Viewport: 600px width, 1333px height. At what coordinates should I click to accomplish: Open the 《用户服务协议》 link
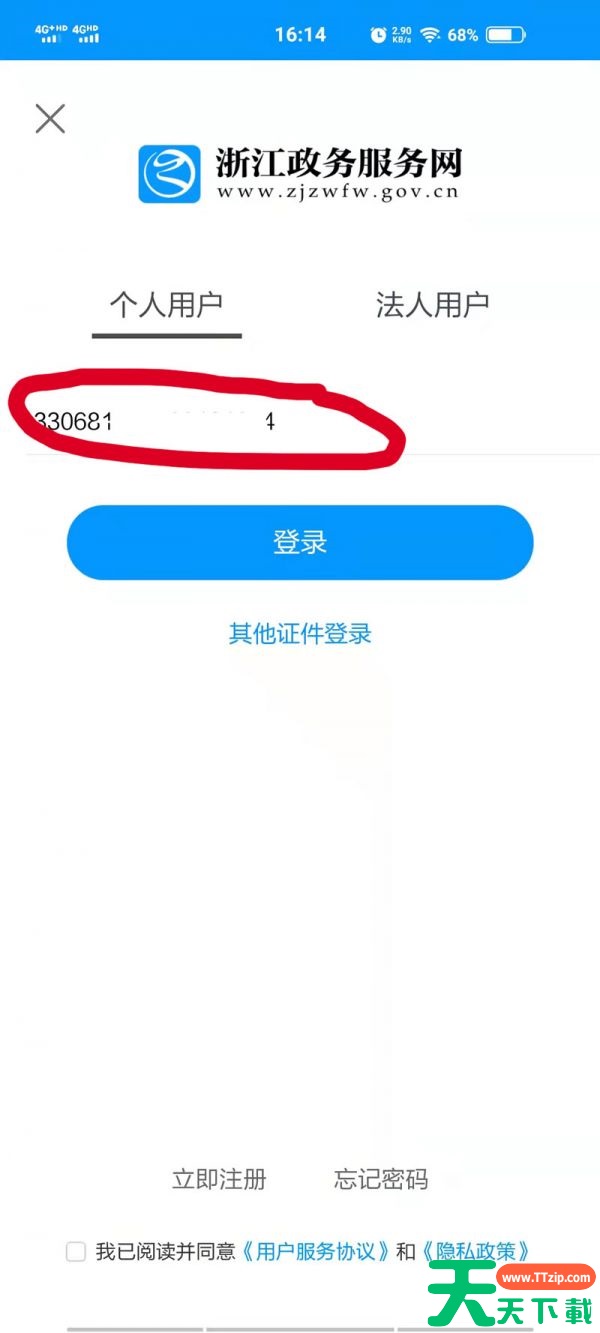click(315, 1251)
